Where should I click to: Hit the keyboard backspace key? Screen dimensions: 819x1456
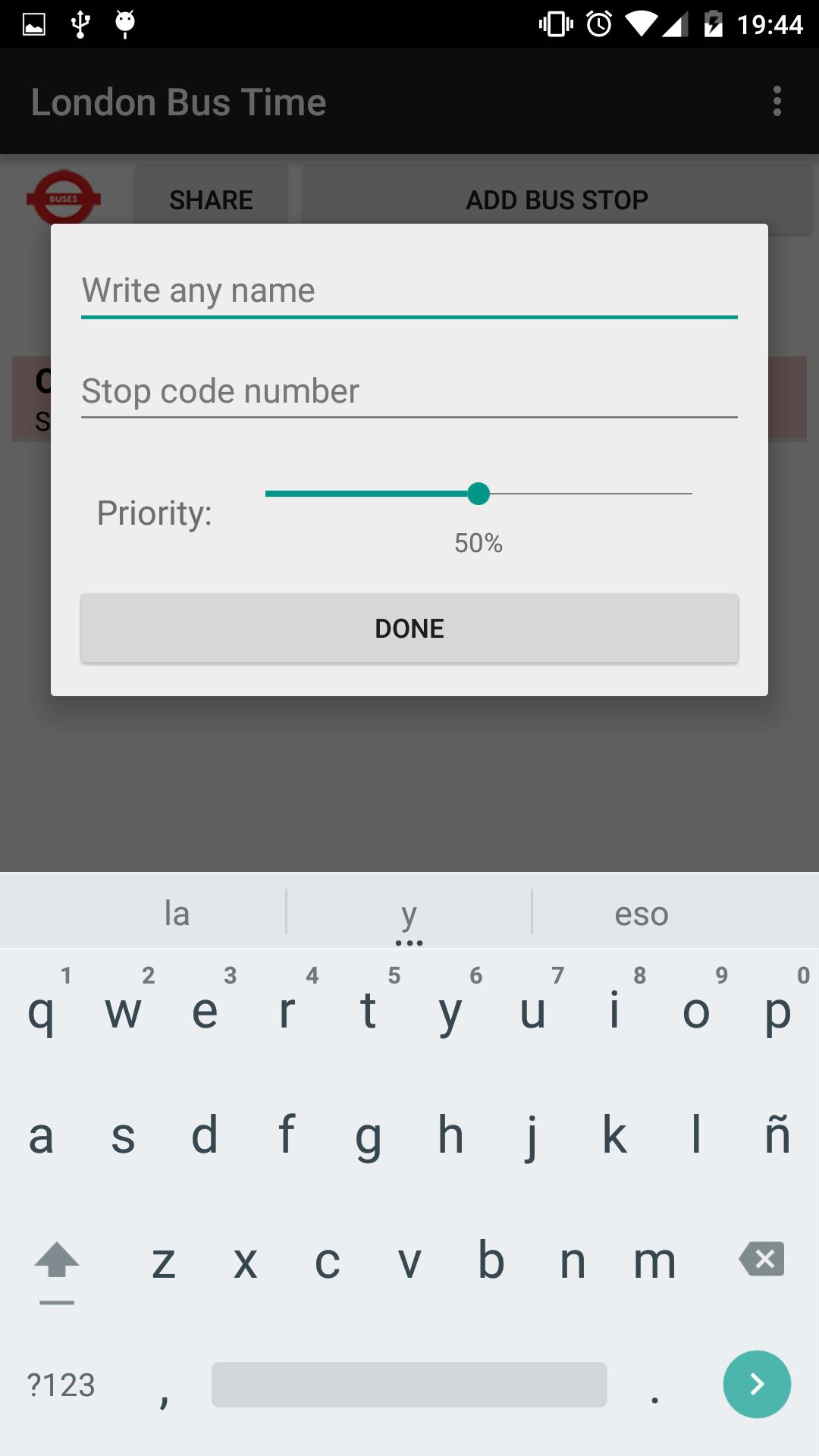(x=761, y=1260)
